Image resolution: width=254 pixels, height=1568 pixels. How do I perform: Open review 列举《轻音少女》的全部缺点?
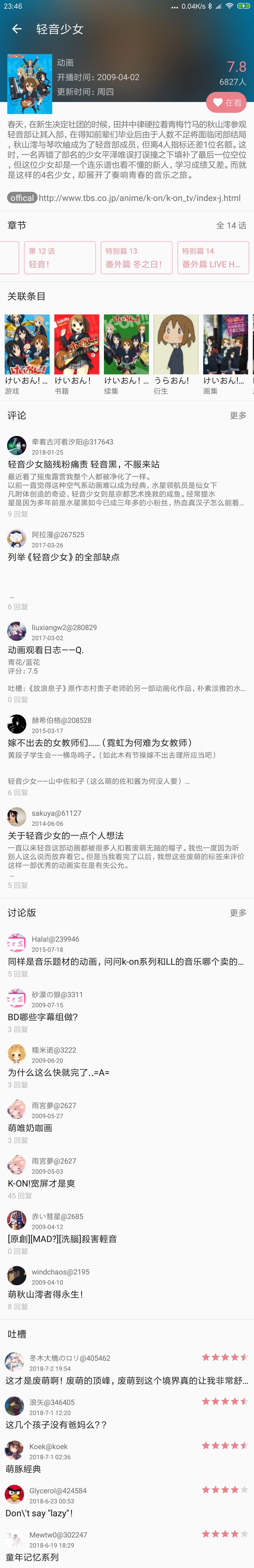click(x=63, y=557)
